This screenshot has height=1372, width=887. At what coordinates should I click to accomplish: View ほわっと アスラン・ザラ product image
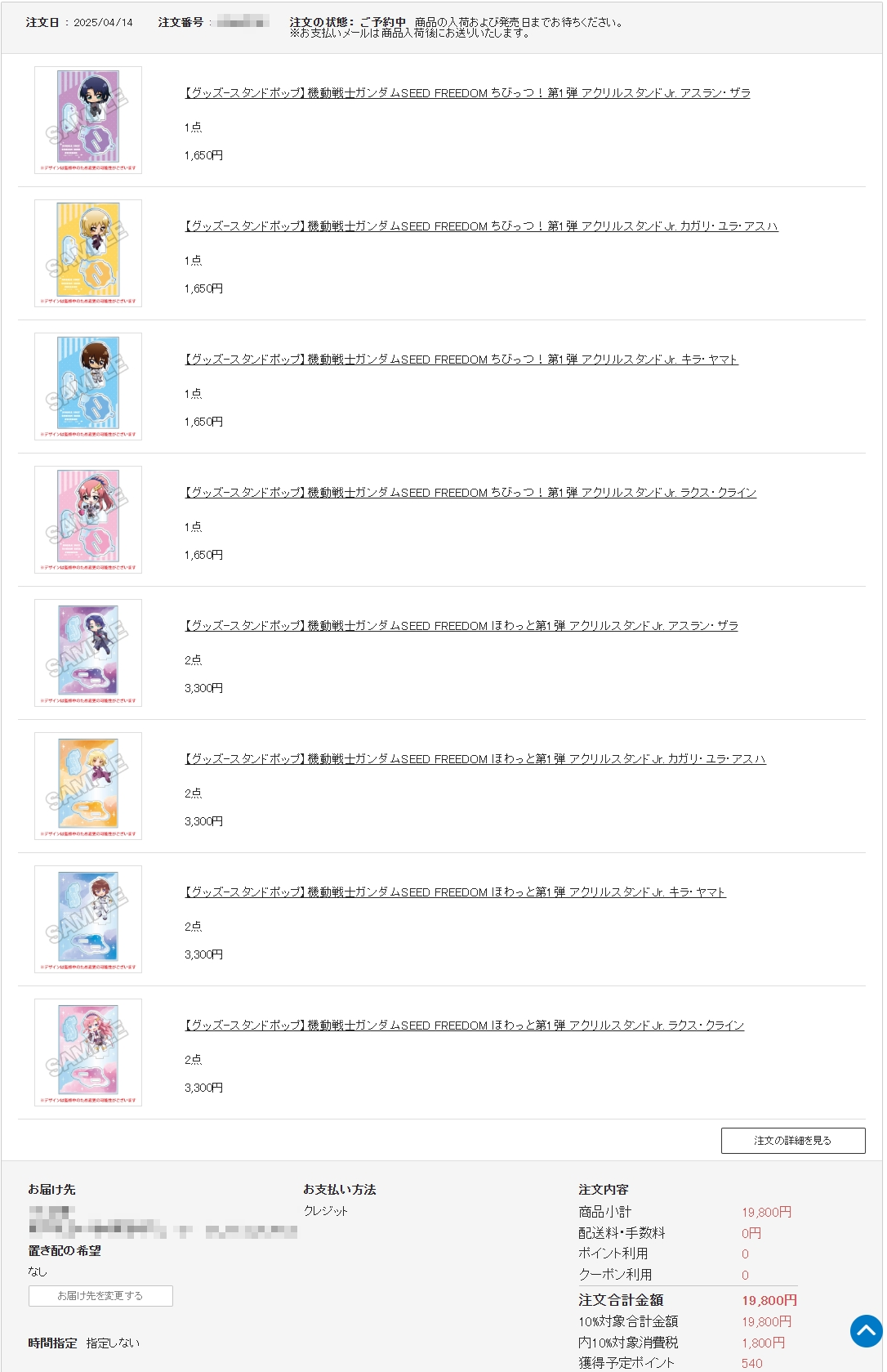pos(88,652)
